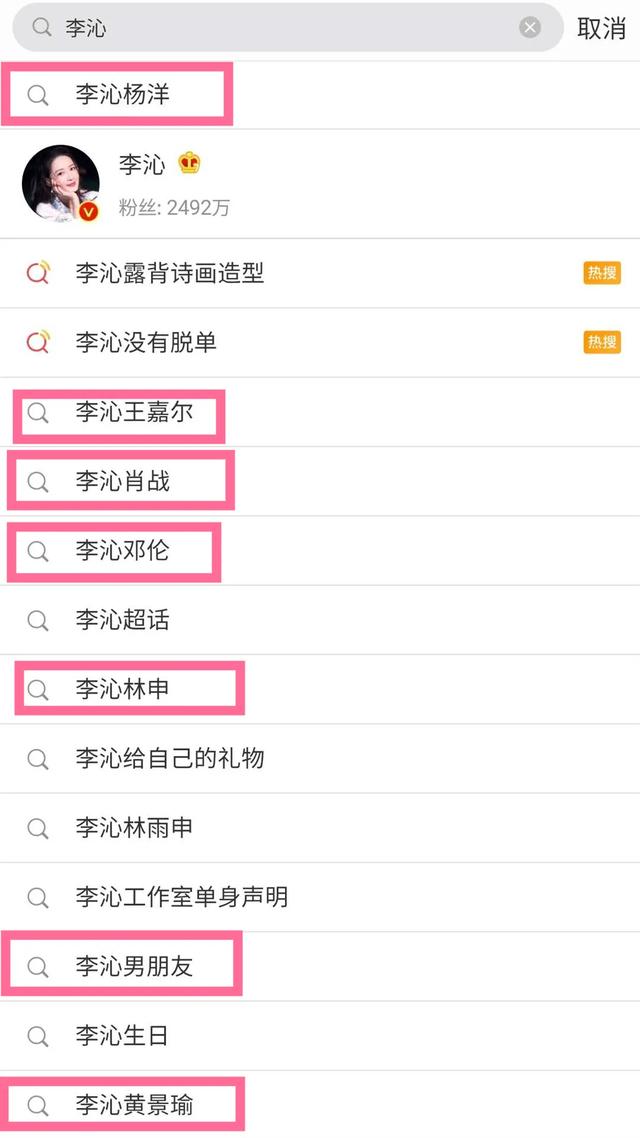The image size is (640, 1138).
Task: Search for 李沁男朋友 suggestion
Action: tap(320, 967)
